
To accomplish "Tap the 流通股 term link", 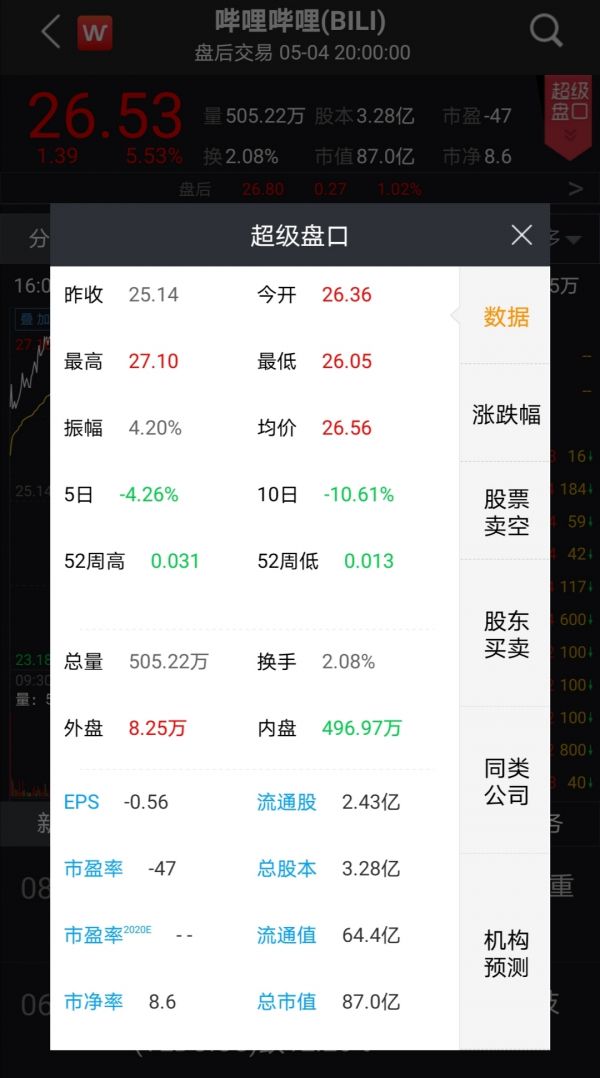I will pos(286,802).
